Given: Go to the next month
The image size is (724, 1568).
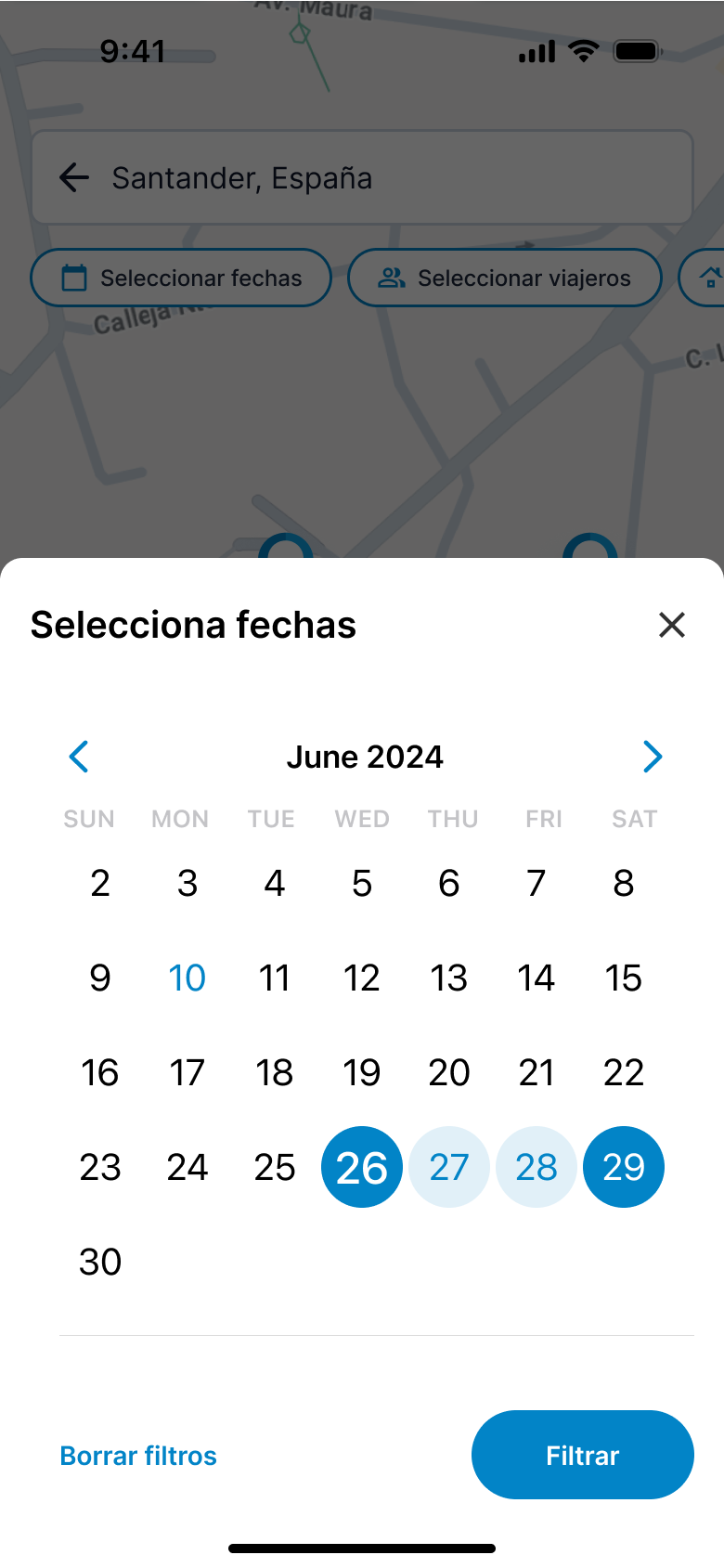Looking at the screenshot, I should coord(653,757).
